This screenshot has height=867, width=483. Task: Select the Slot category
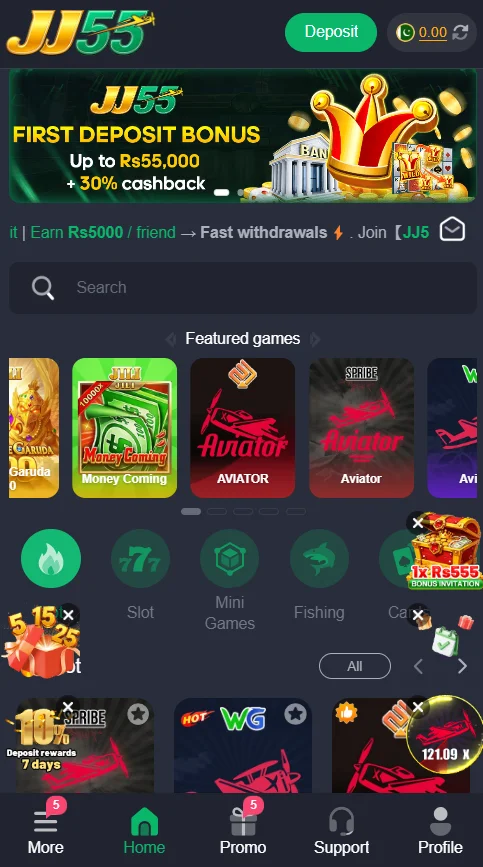[x=140, y=574]
